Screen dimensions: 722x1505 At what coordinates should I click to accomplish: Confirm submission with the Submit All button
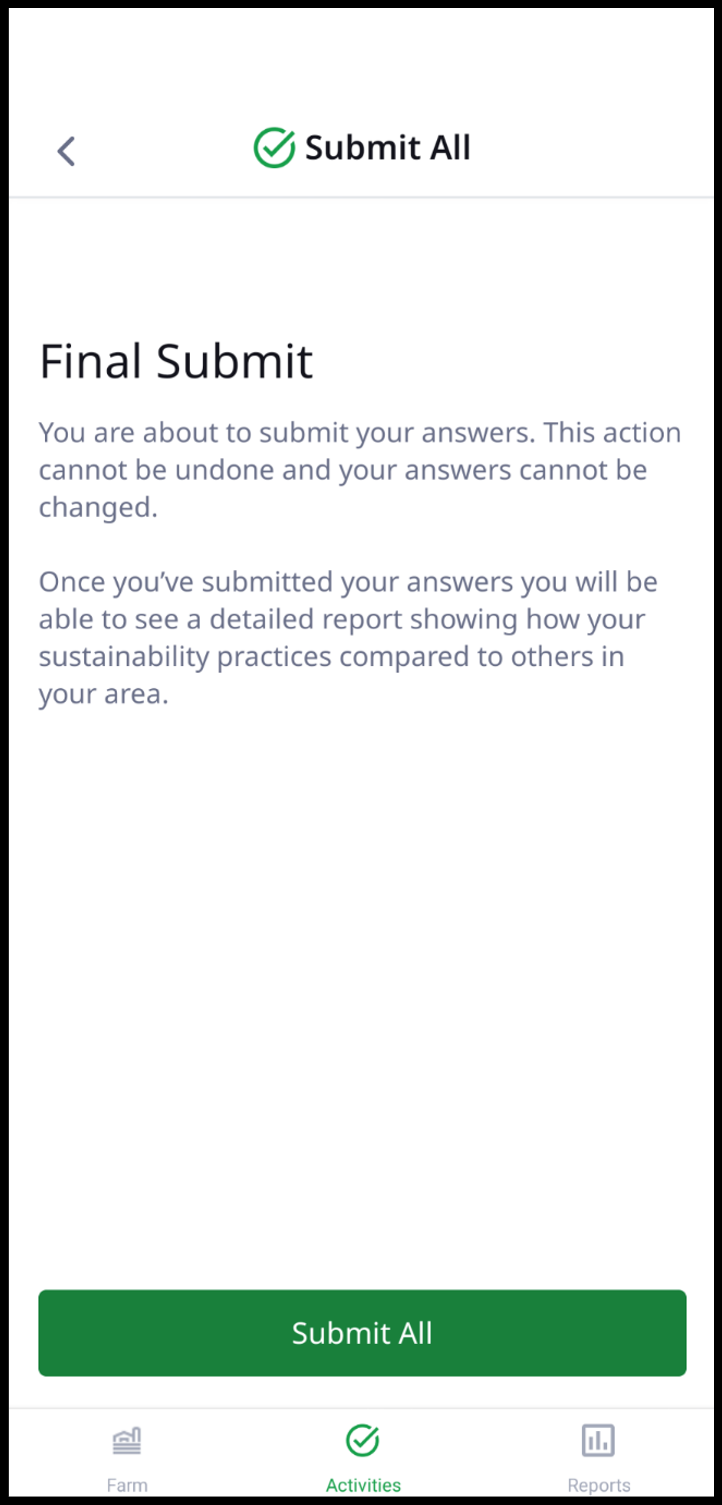362,1332
